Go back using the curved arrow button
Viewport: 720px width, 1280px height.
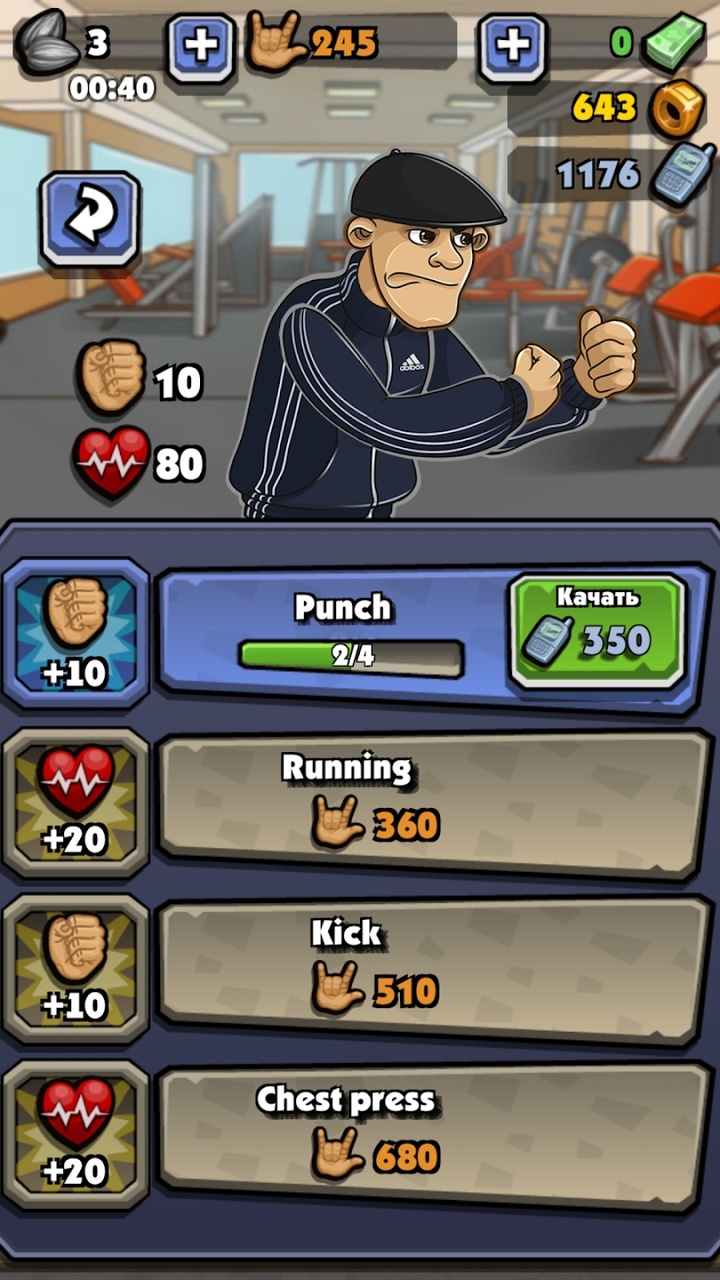pyautogui.click(x=89, y=219)
